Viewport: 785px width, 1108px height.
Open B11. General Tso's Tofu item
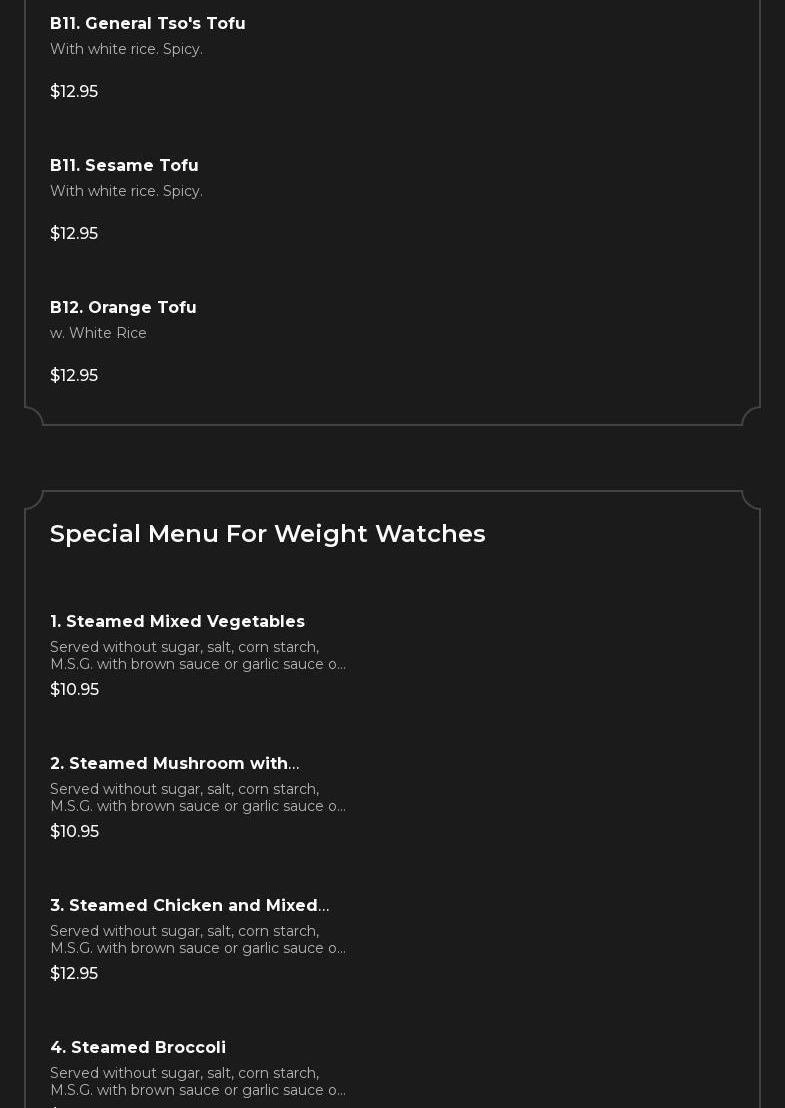tap(148, 24)
